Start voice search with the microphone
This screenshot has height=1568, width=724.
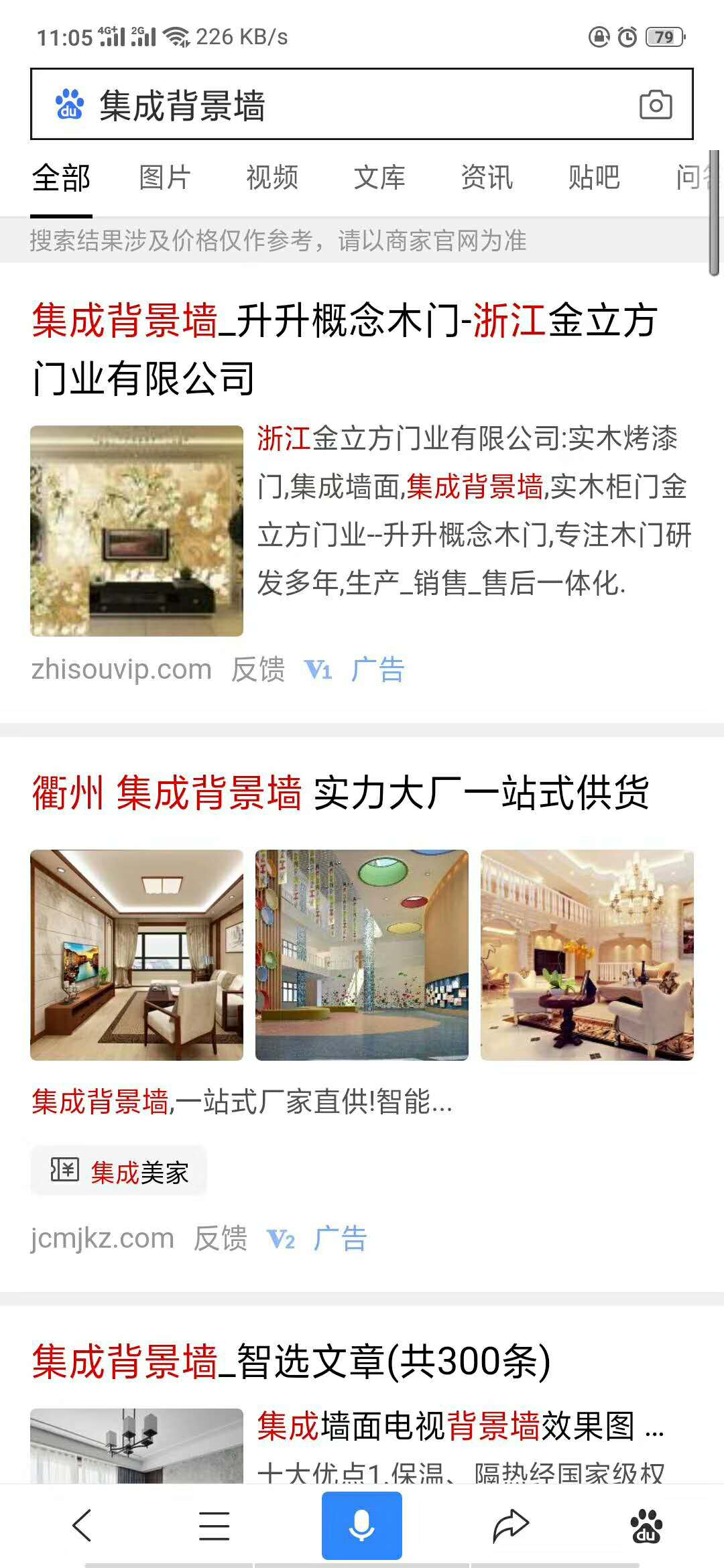362,1526
